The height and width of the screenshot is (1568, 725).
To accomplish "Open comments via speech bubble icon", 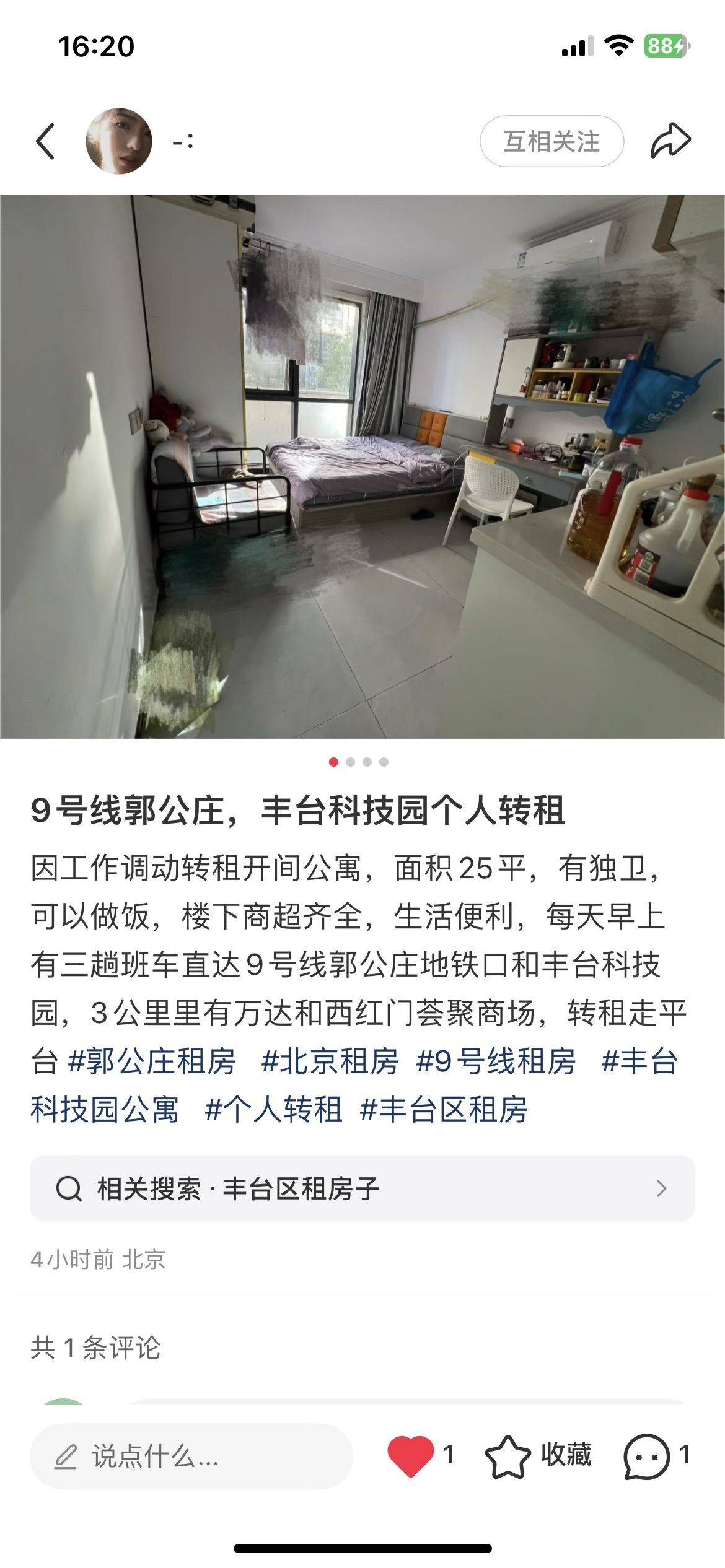I will pyautogui.click(x=647, y=1455).
